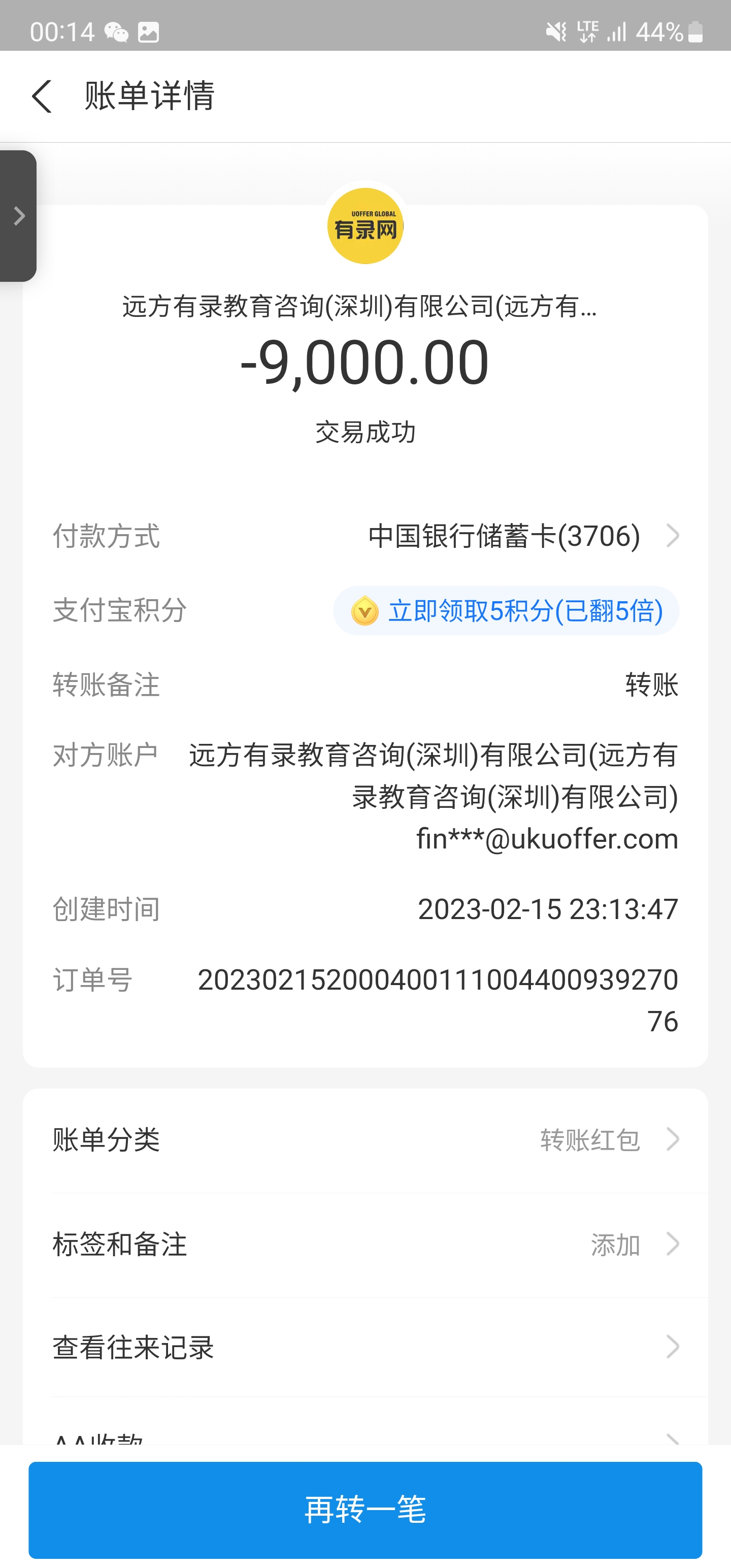Tap 再转一笔 to transfer again
The image size is (731, 1568).
[x=365, y=1509]
